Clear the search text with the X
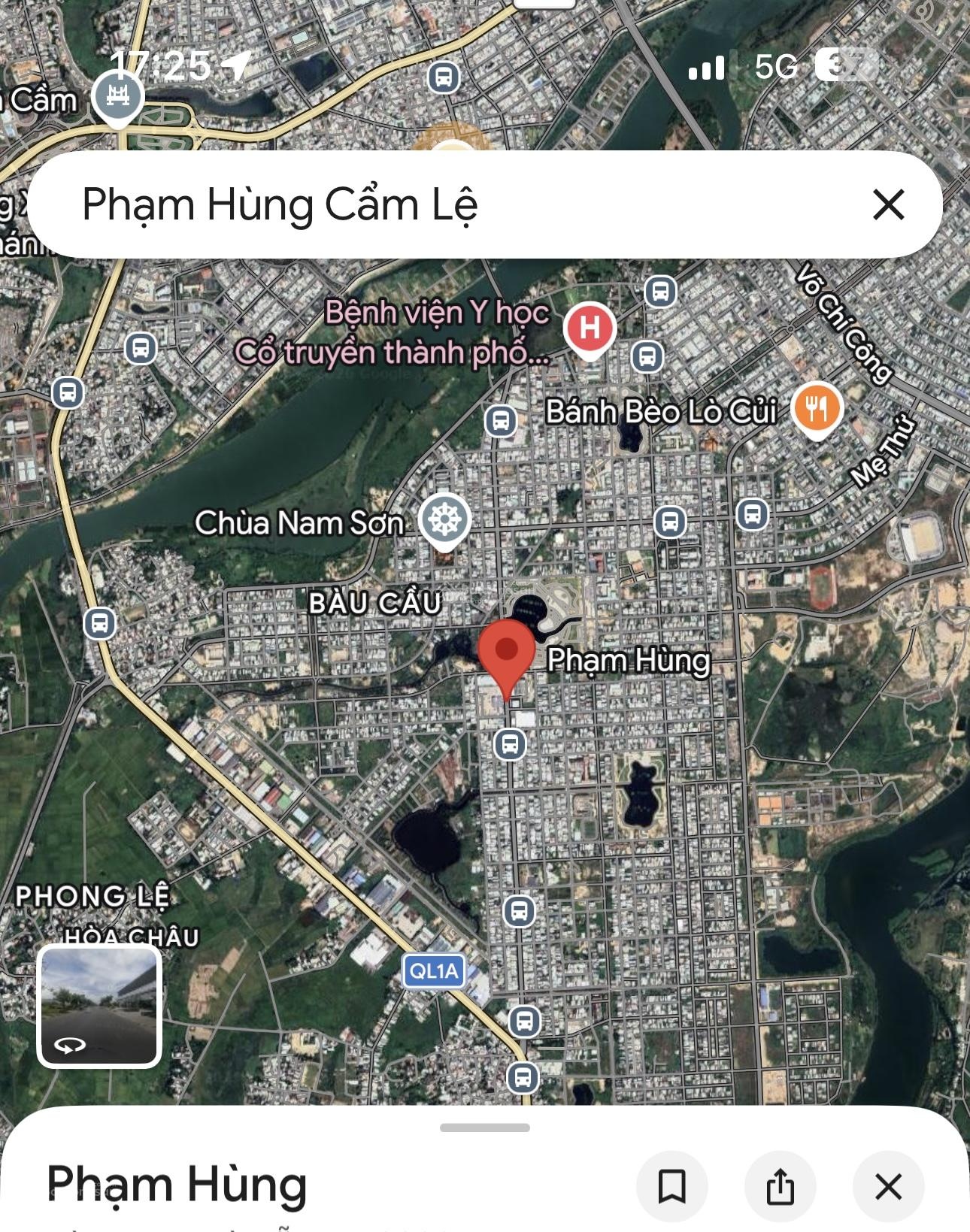Viewport: 970px width, 1232px height. [889, 204]
